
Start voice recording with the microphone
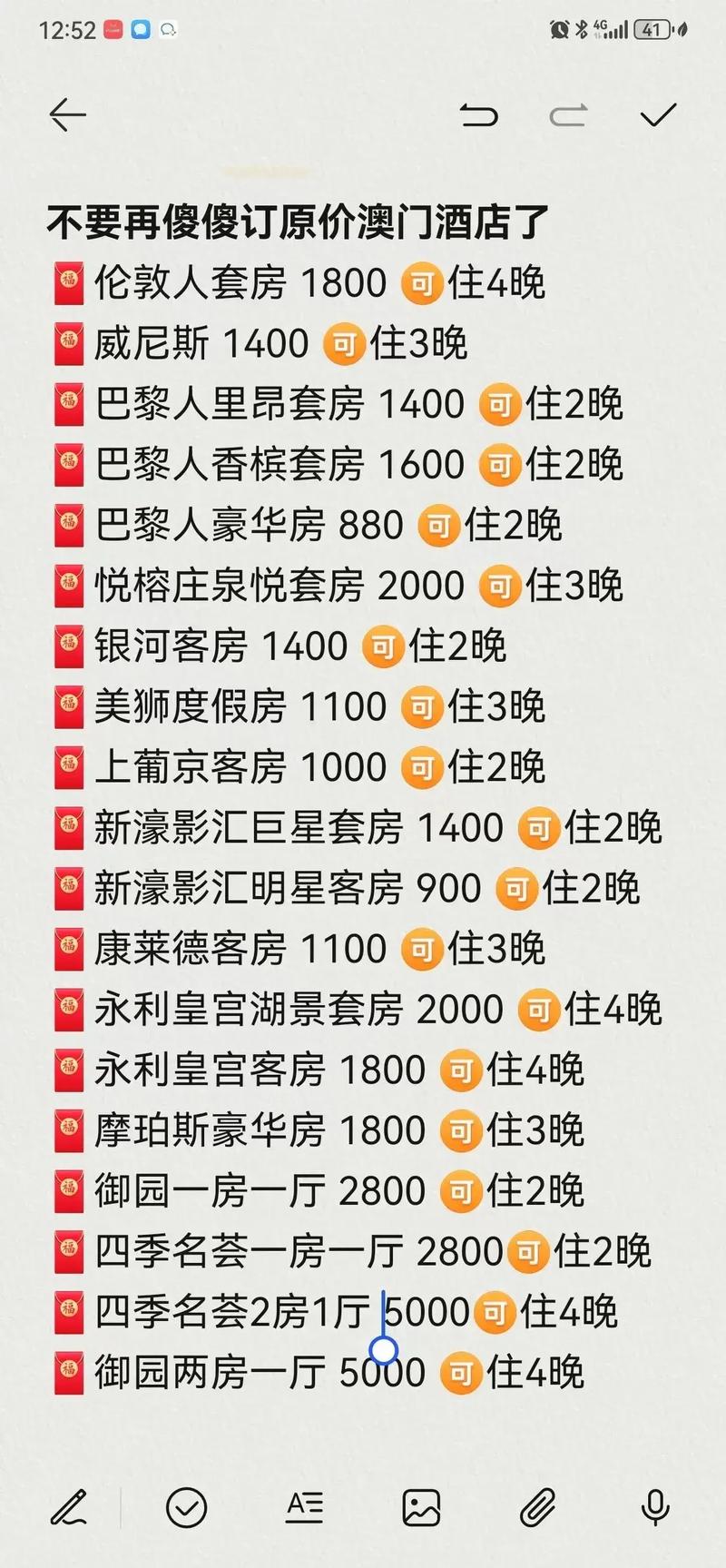[654, 1508]
